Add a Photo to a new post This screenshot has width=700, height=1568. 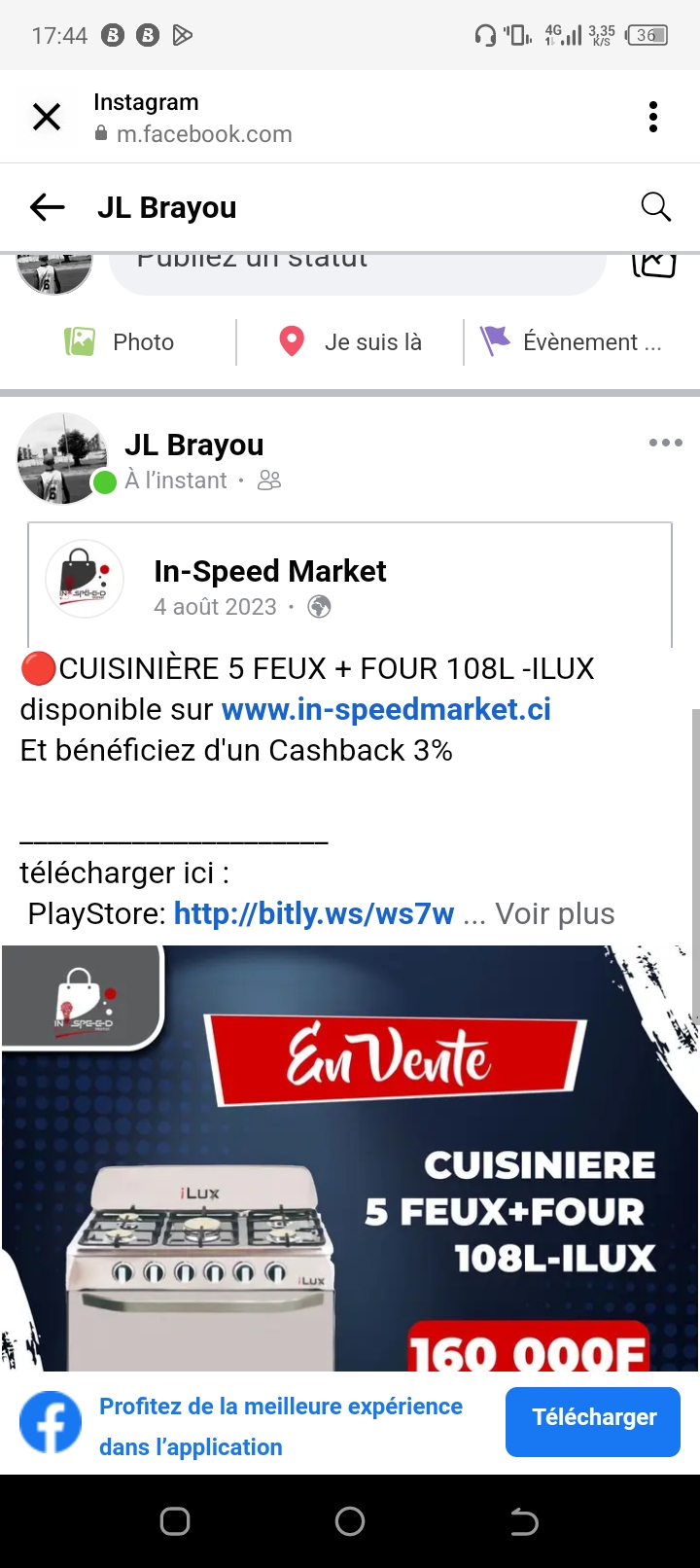pyautogui.click(x=119, y=341)
